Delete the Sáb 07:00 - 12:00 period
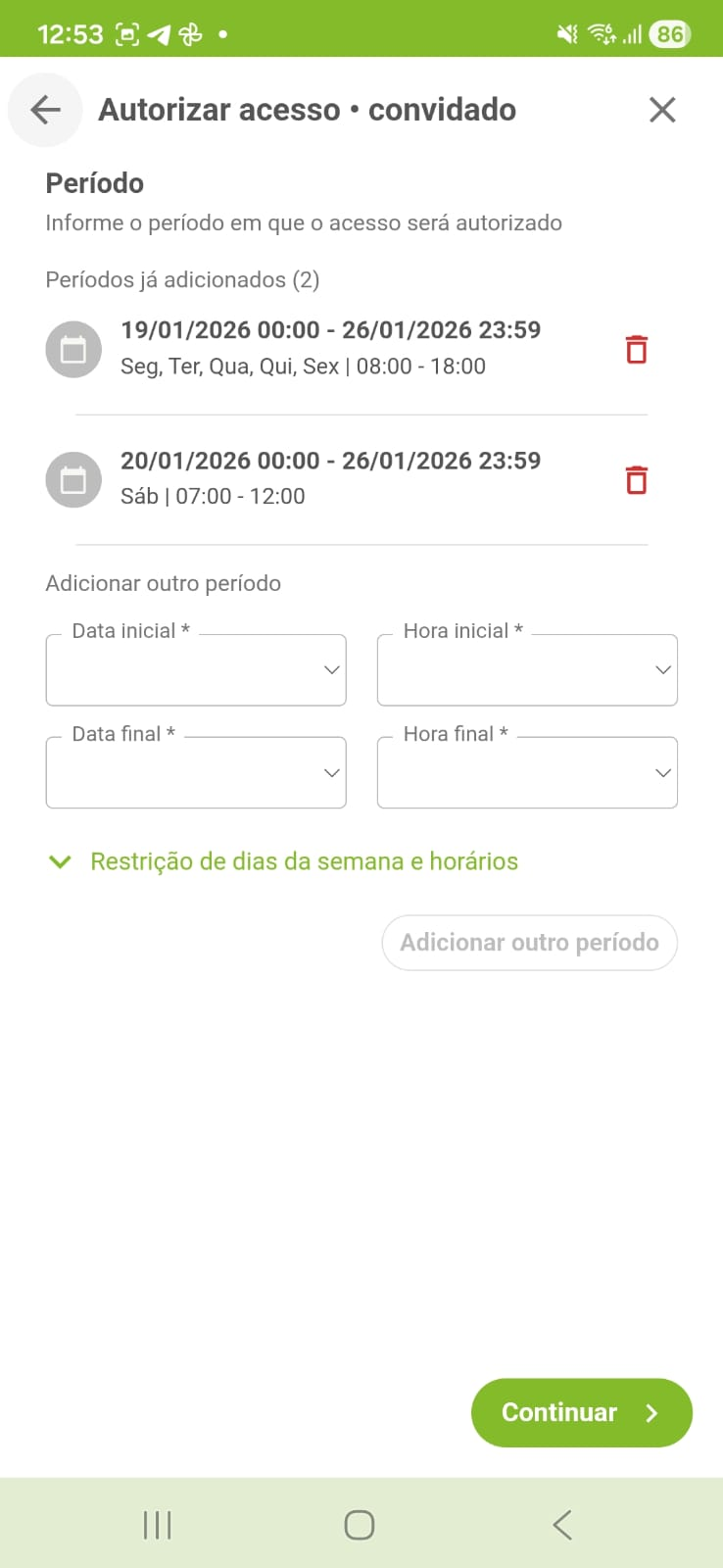This screenshot has height=1568, width=723. click(x=637, y=480)
